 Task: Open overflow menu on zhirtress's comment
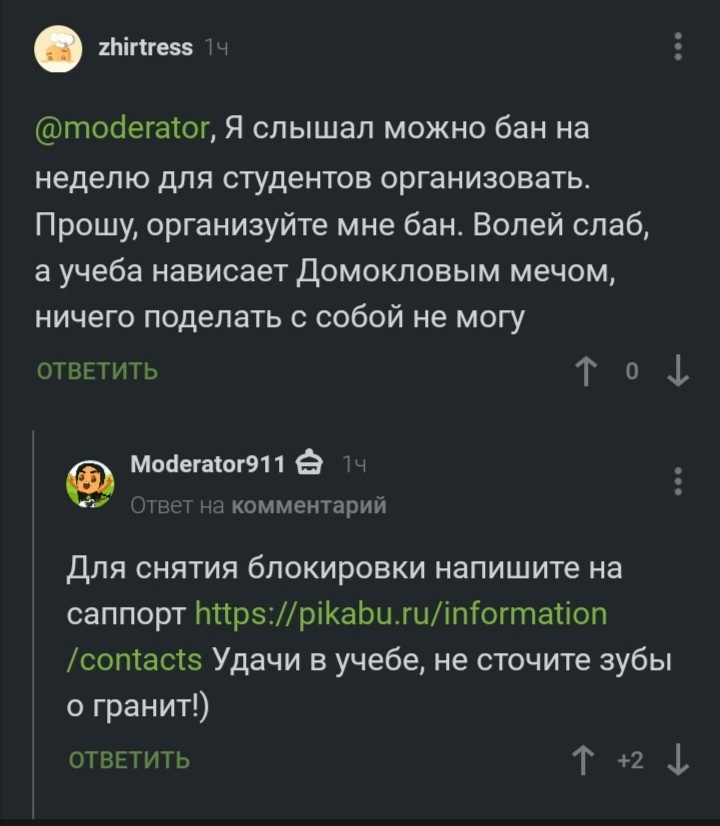pyautogui.click(x=679, y=47)
